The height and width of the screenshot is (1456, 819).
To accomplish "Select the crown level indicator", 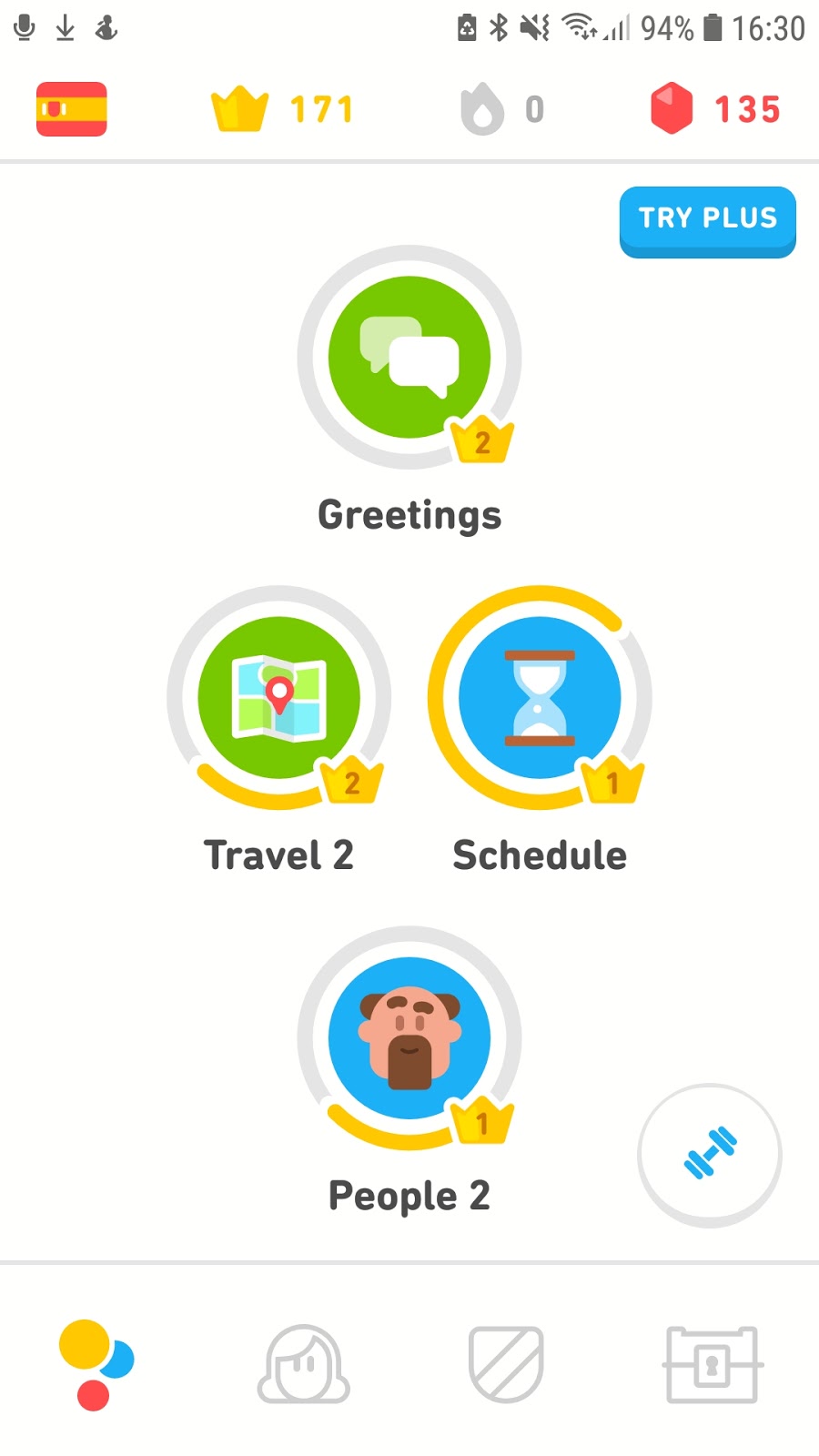I will point(273,107).
